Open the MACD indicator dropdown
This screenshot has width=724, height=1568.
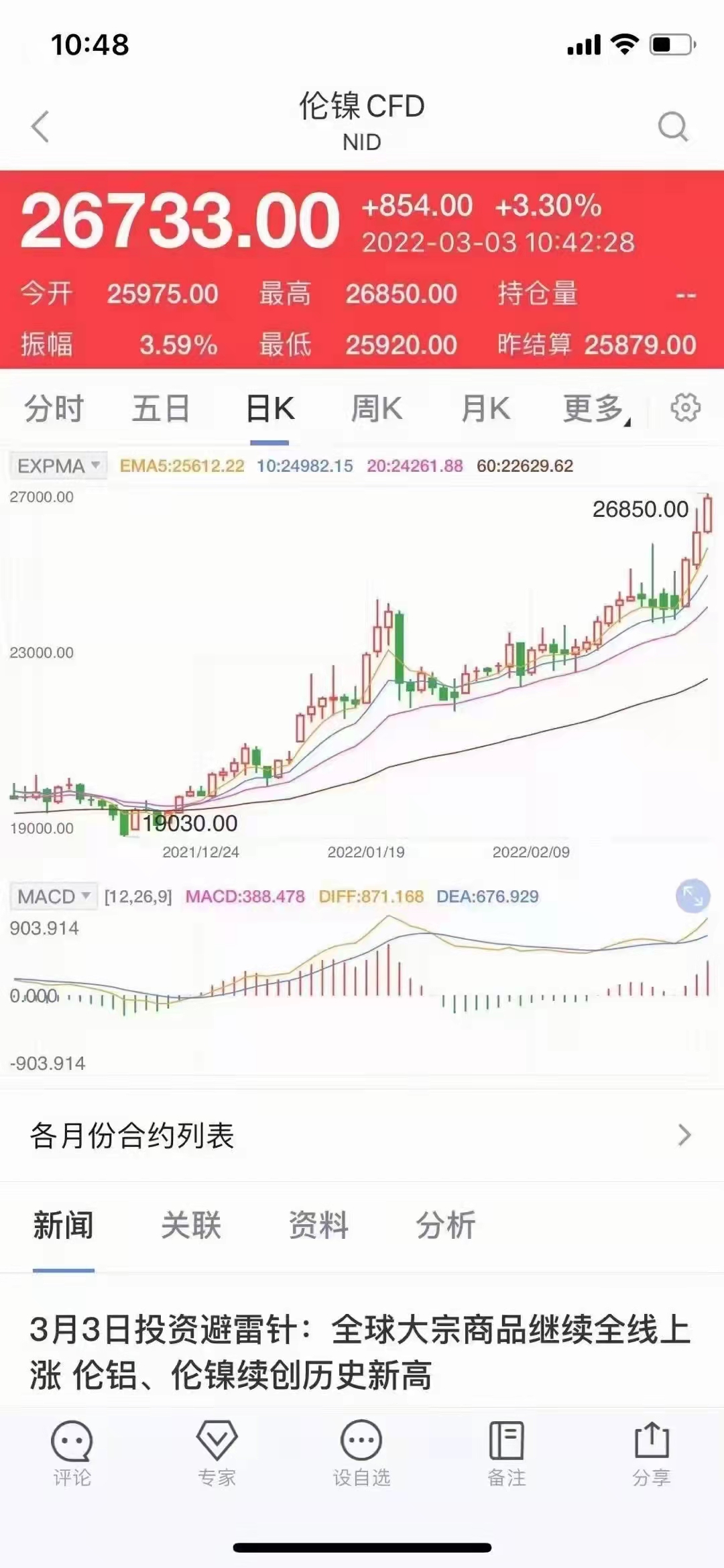coord(52,897)
